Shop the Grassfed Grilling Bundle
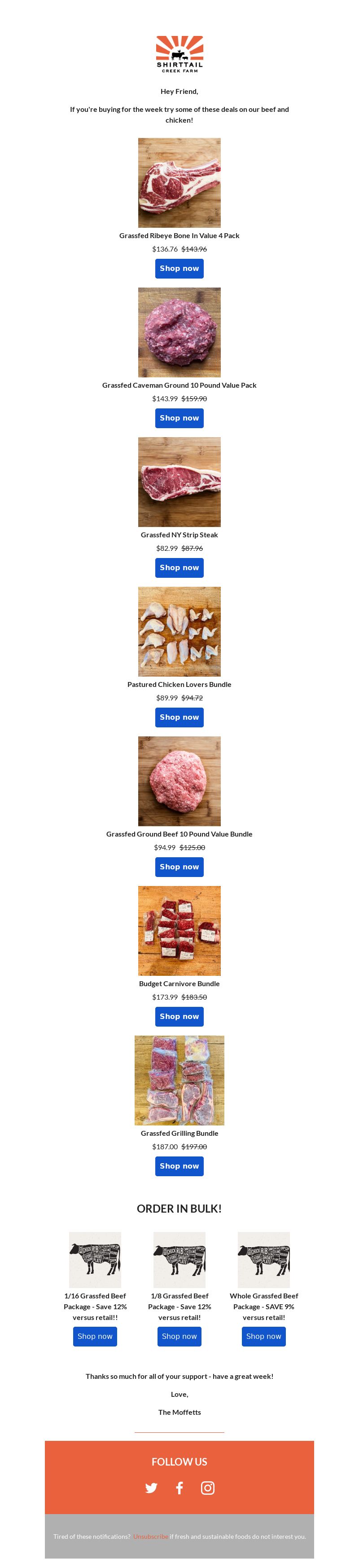The height and width of the screenshot is (1568, 359). point(179,1166)
